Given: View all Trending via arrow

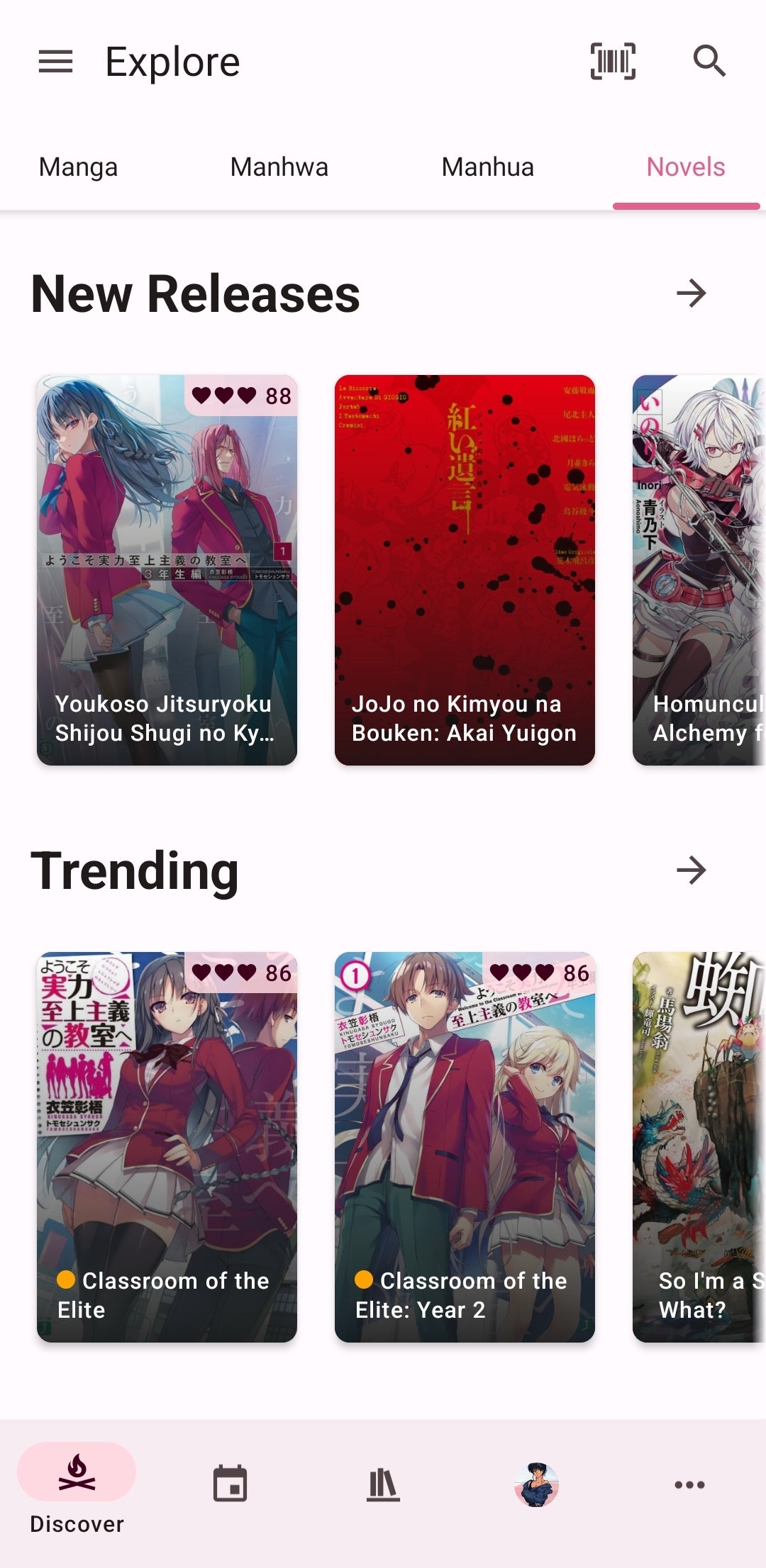Looking at the screenshot, I should [x=691, y=870].
